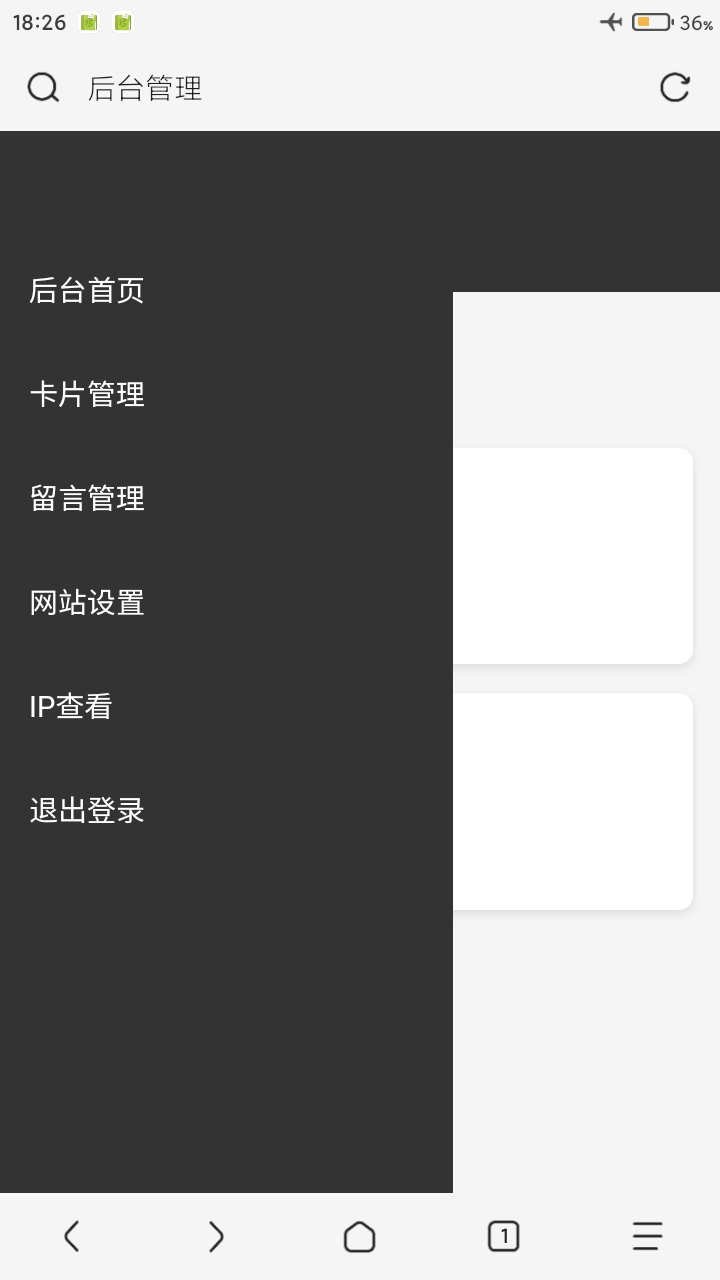Select 网站设置 menu item

(x=87, y=602)
